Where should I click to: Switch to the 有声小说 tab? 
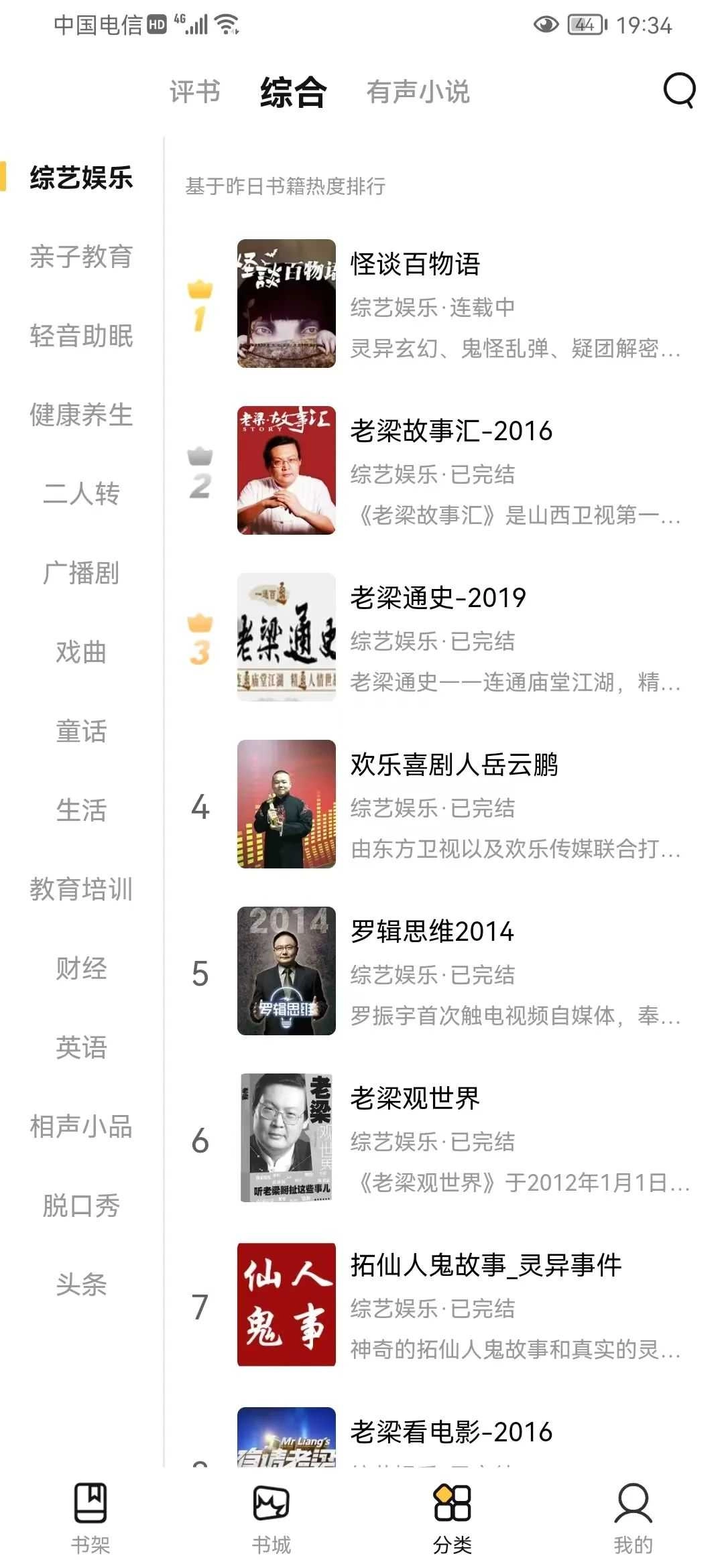point(419,93)
